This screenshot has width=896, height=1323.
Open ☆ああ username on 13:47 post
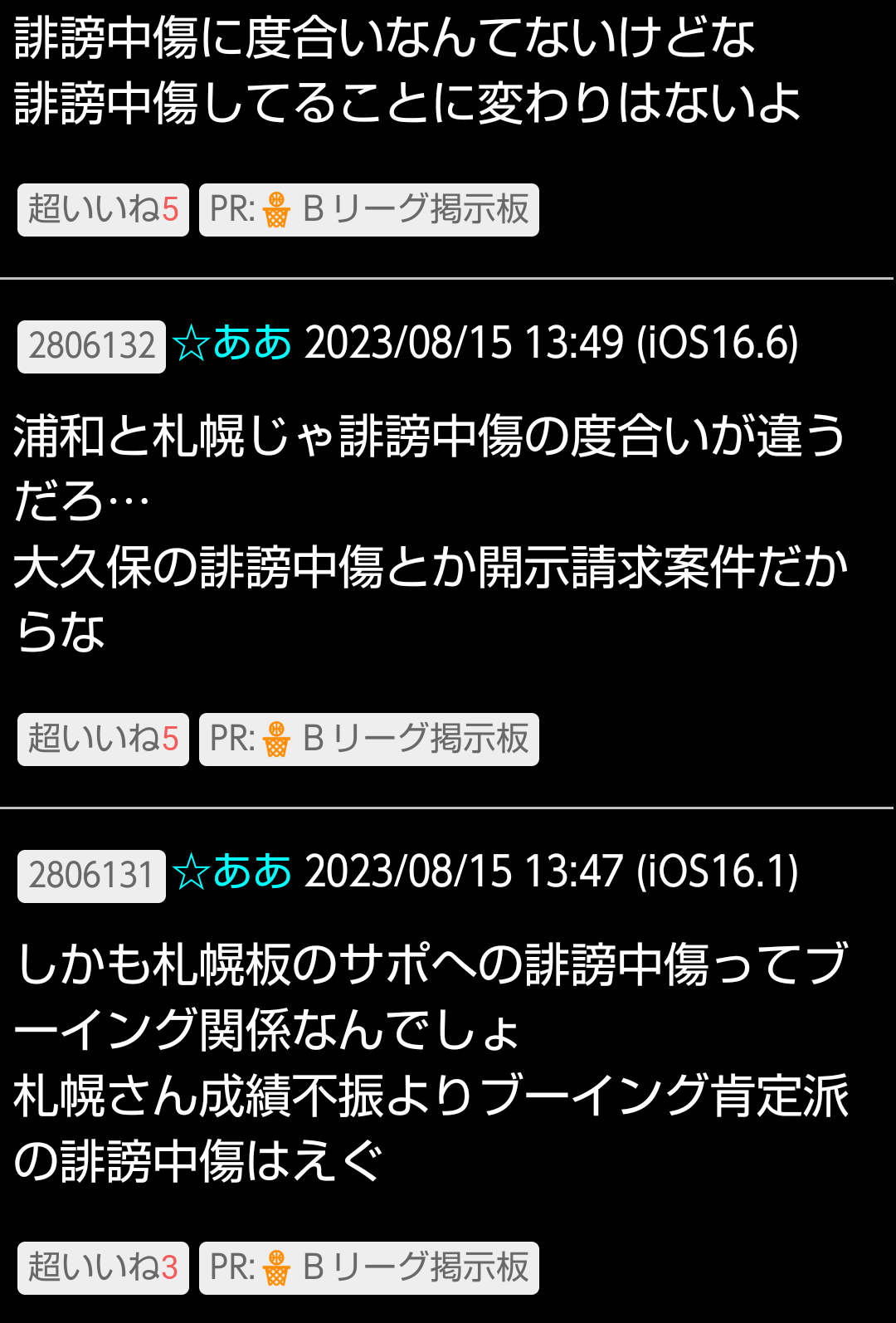(x=232, y=871)
